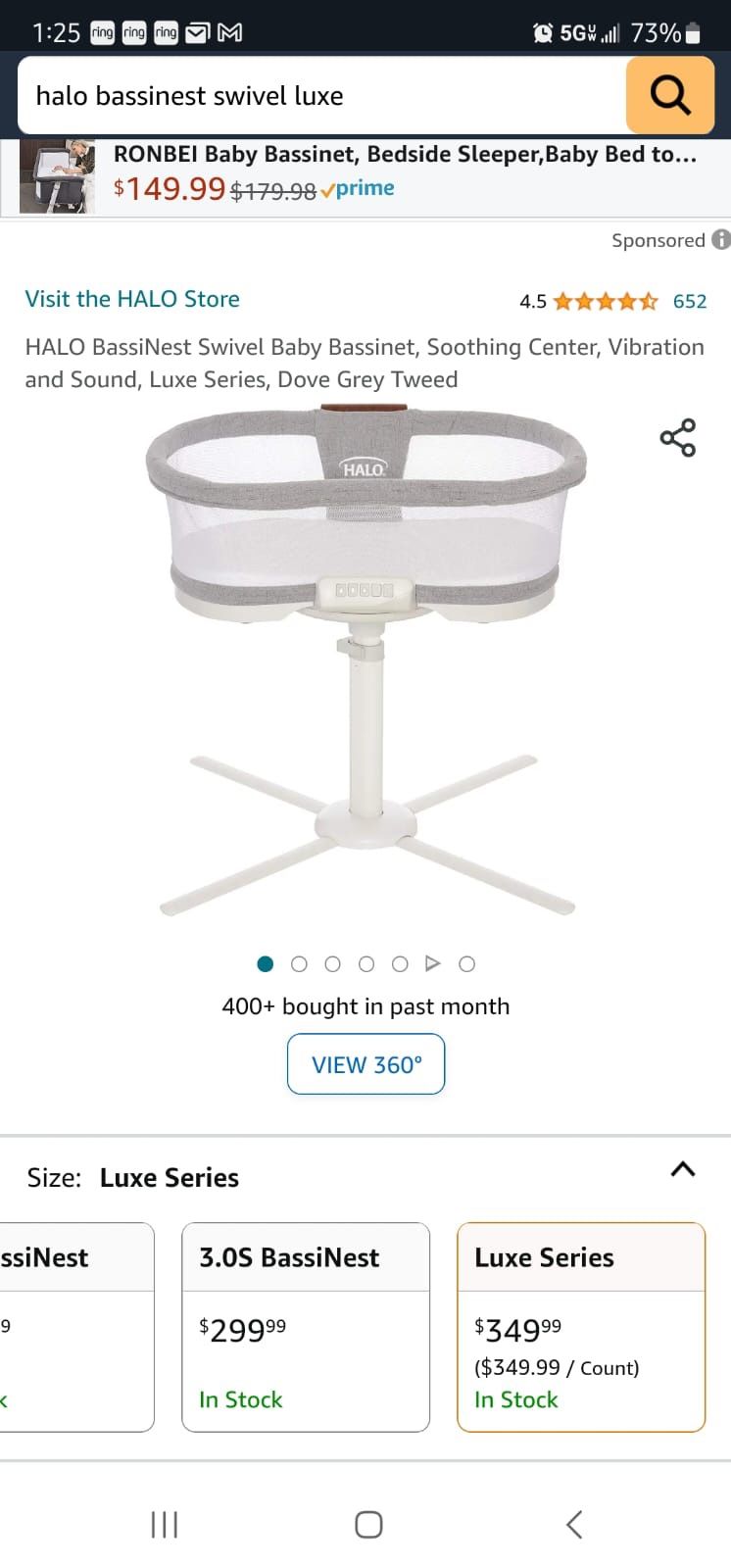
Task: Tap the VIEW 360 button
Action: tap(365, 1064)
